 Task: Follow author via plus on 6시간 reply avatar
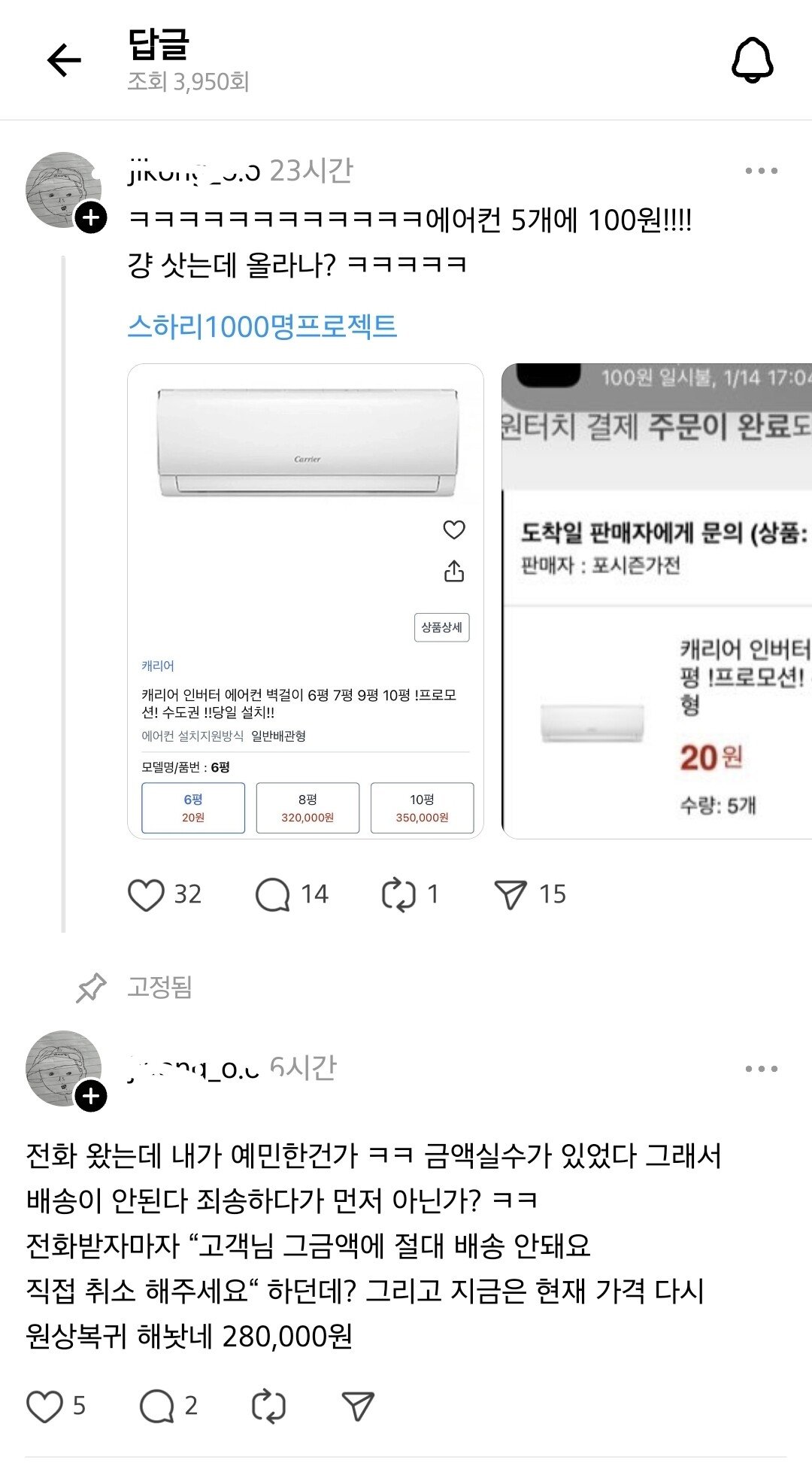[x=91, y=1096]
